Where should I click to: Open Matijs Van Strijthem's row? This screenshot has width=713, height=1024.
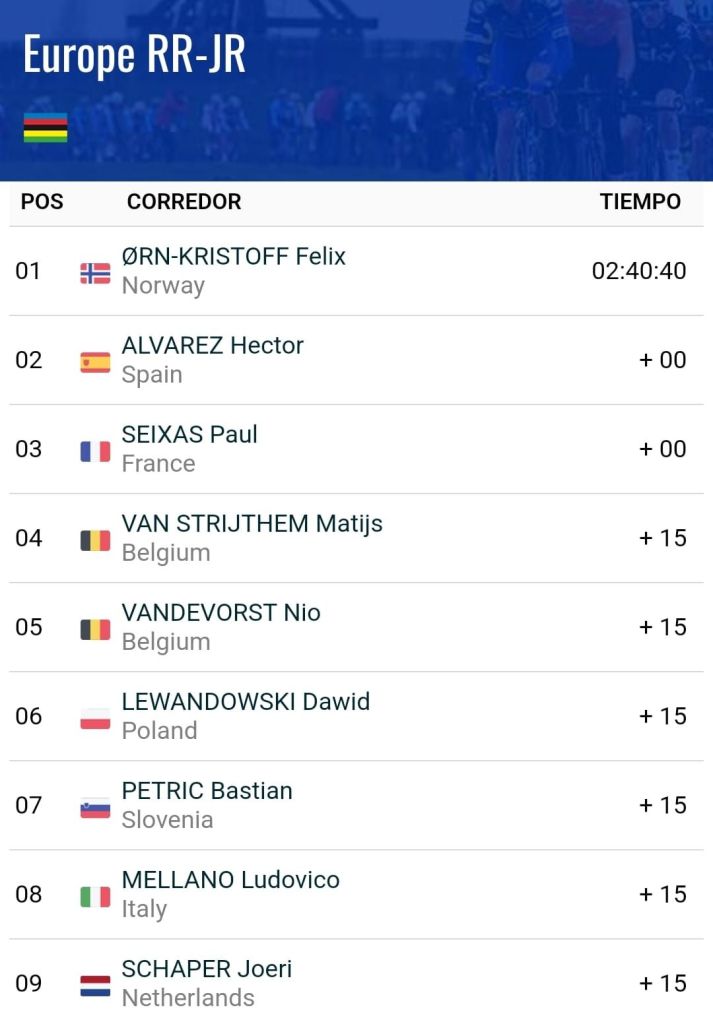251,524
